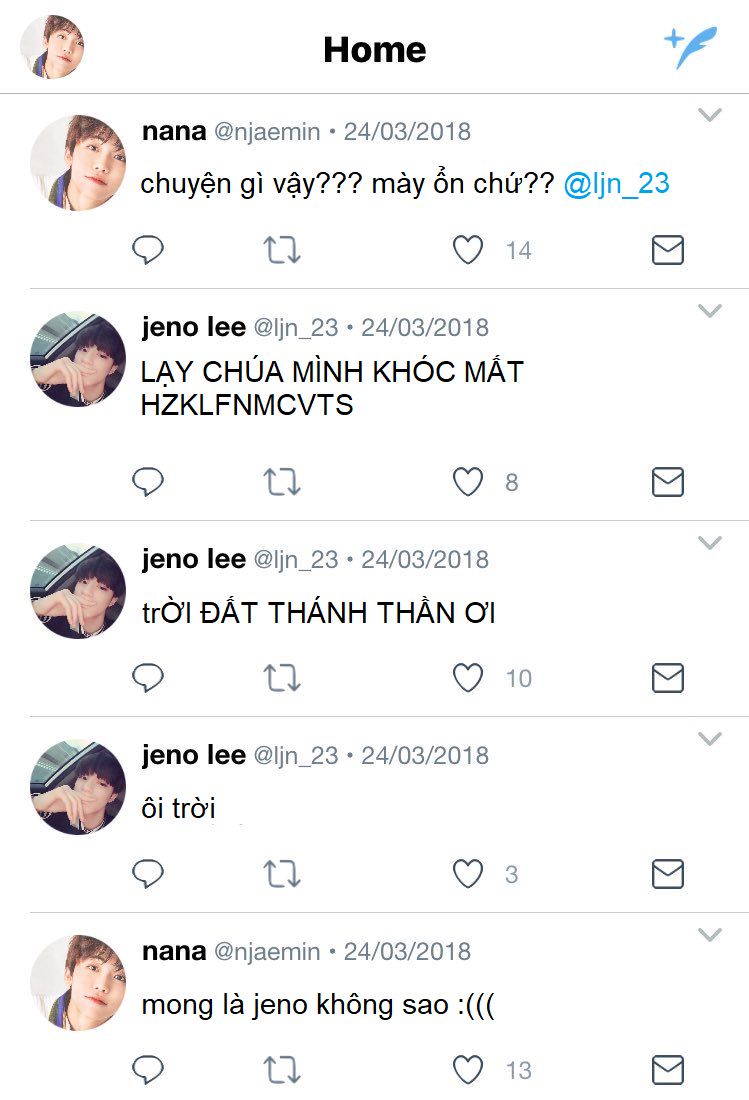Share "LẠY CHÚA MÌNH KHÓC MẤT" via direct message
The width and height of the screenshot is (749, 1100).
tap(667, 483)
